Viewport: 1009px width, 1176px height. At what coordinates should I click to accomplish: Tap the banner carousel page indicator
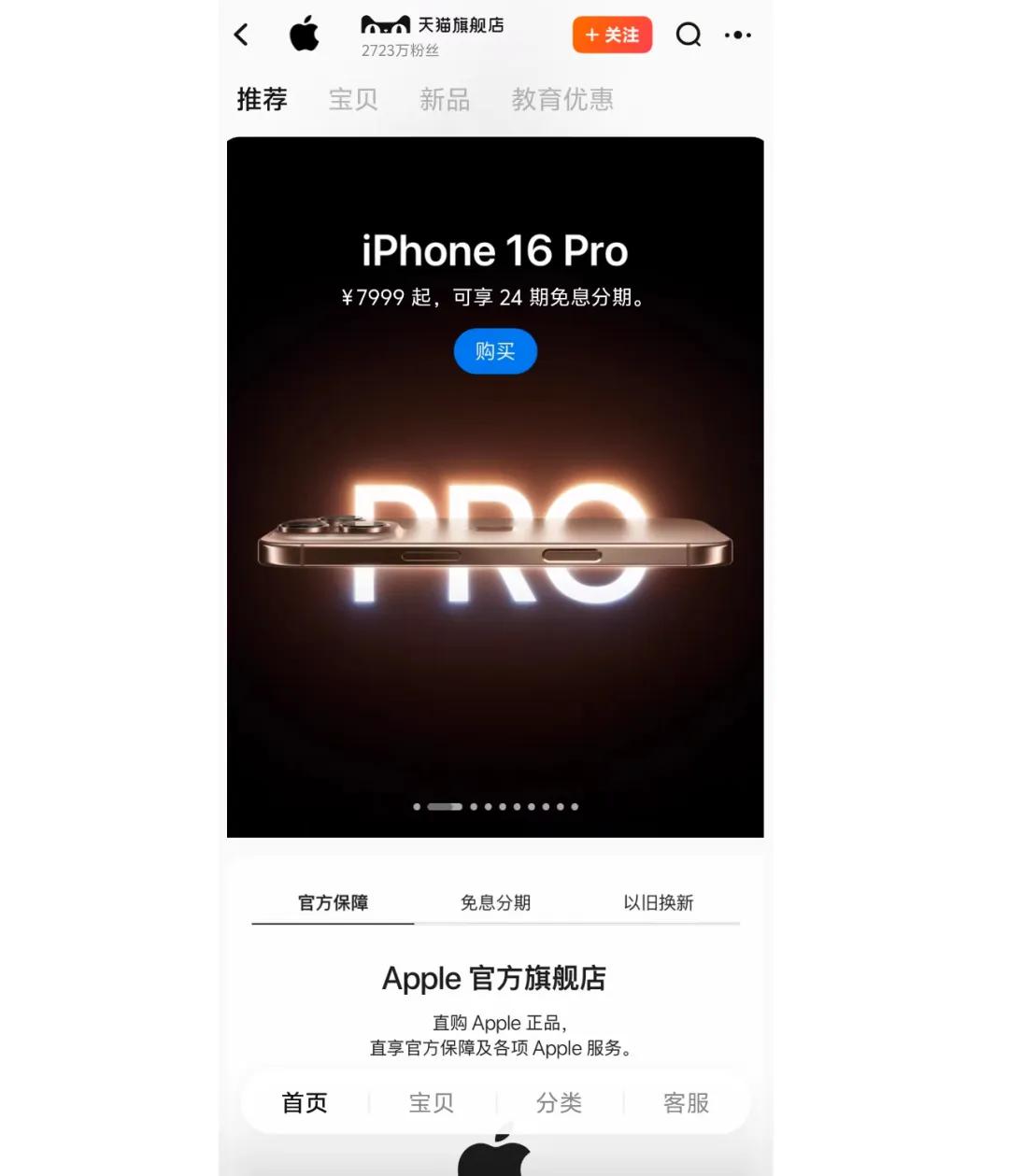tap(495, 806)
